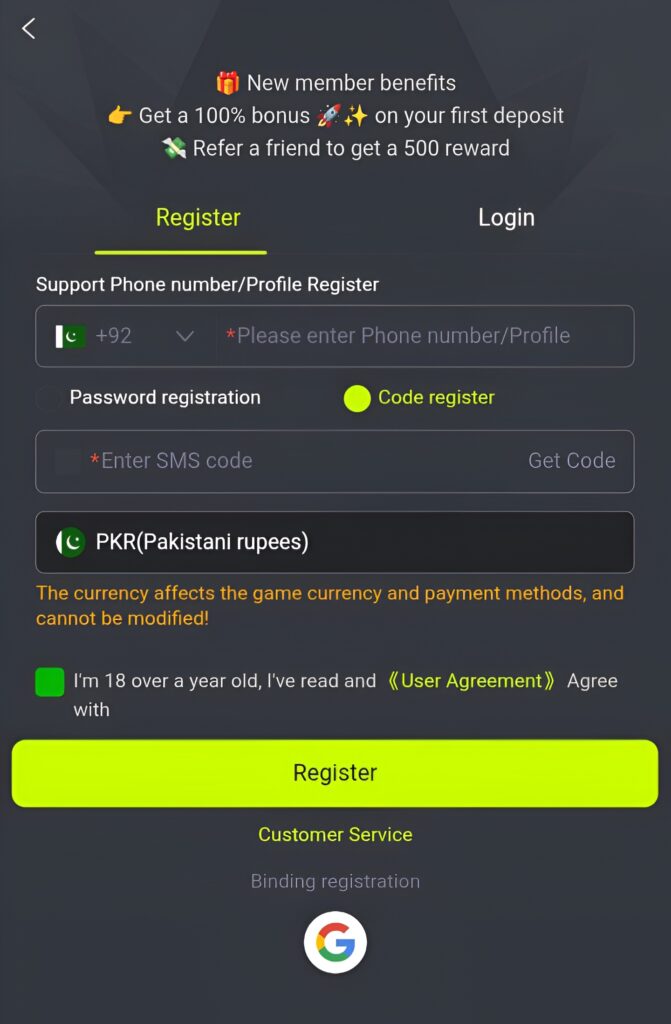Focus the Phone number/Profile field
The width and height of the screenshot is (671, 1024).
(x=420, y=336)
